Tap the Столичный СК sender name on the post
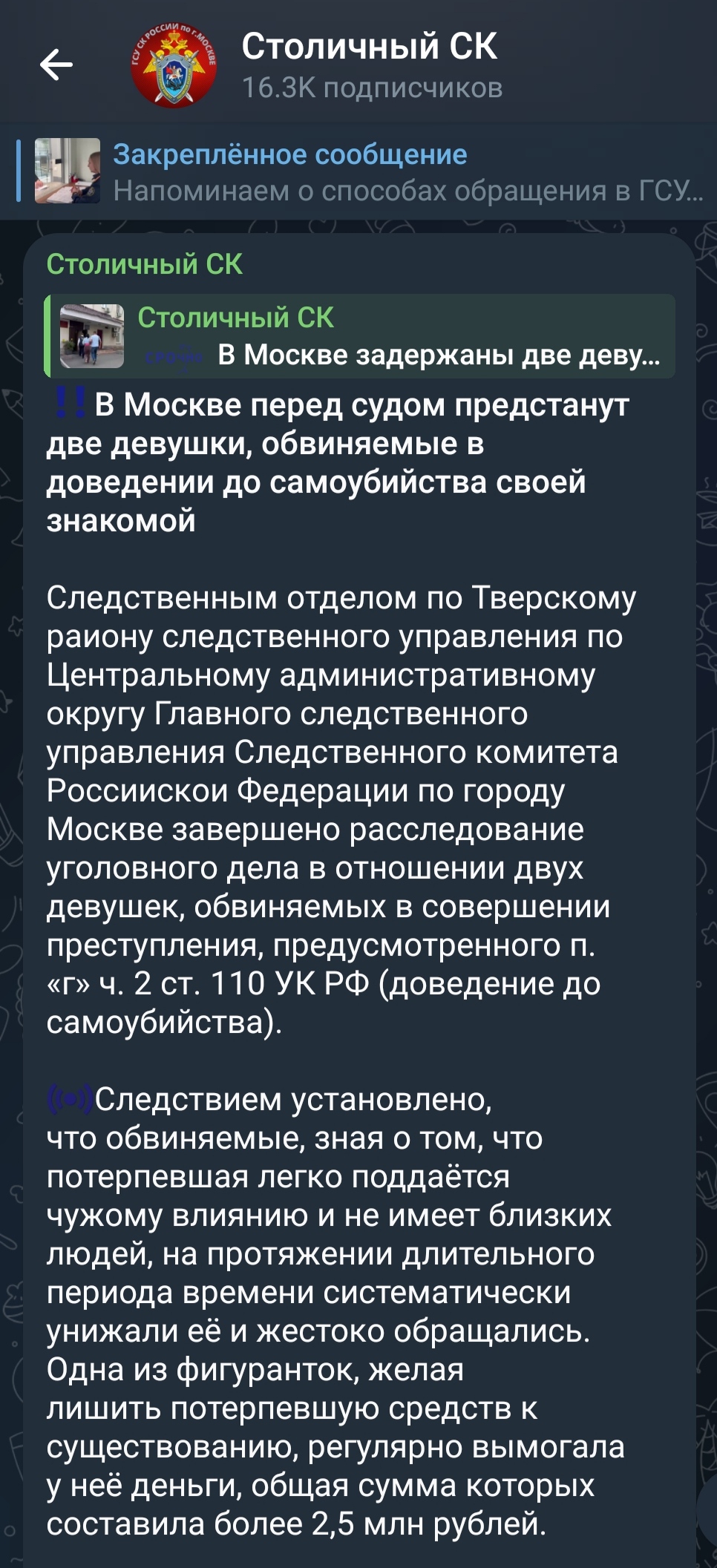 [x=145, y=264]
